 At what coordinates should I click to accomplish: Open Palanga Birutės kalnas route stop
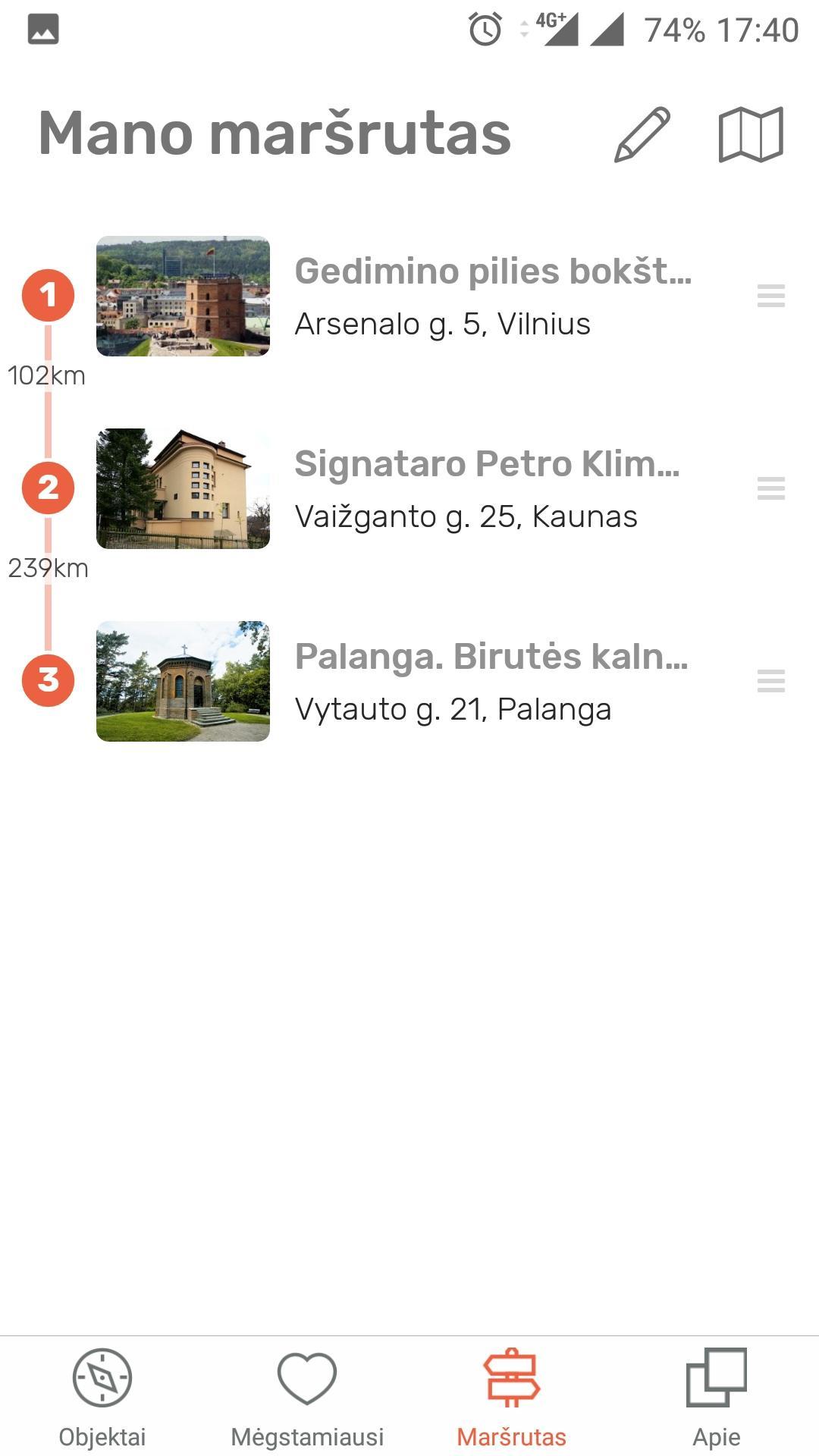409,681
